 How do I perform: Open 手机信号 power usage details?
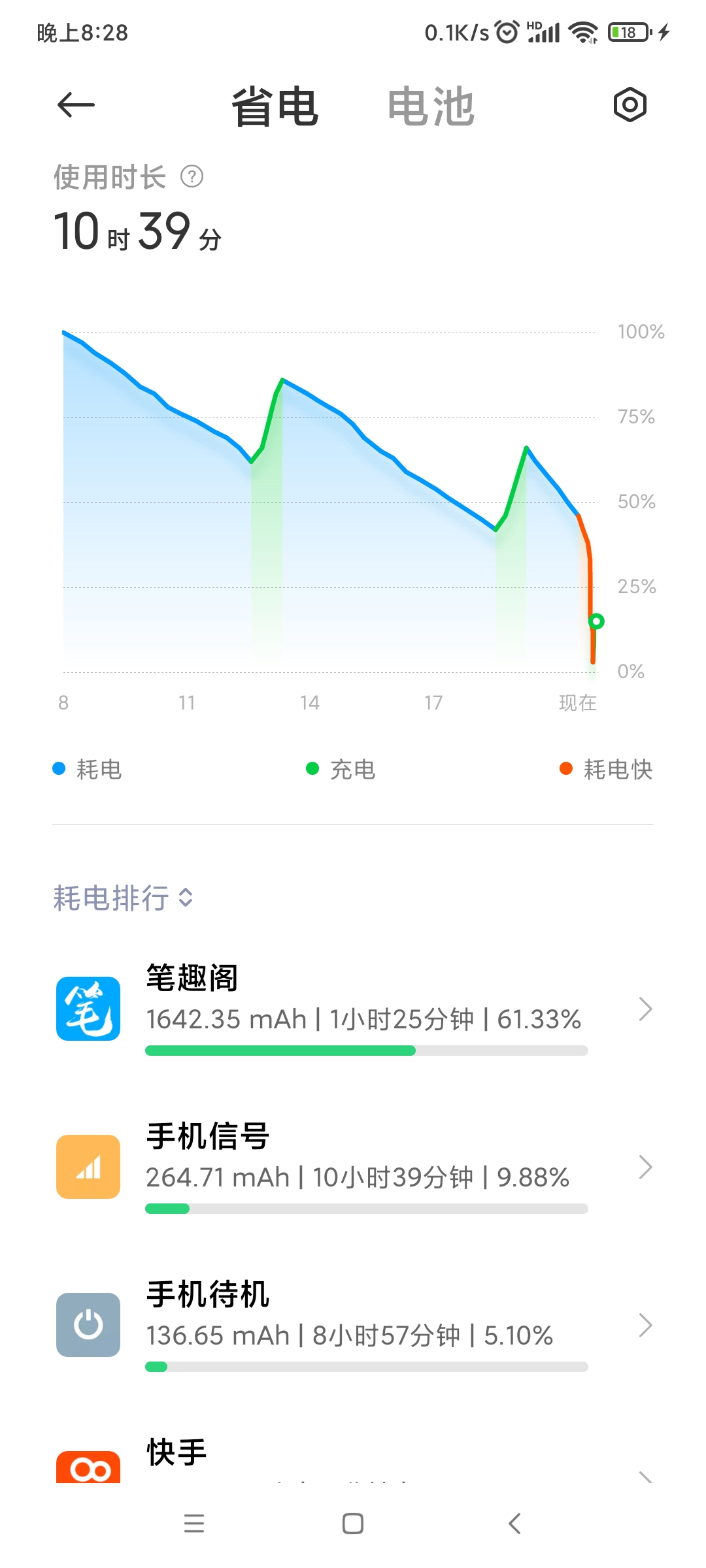pyautogui.click(x=353, y=1168)
